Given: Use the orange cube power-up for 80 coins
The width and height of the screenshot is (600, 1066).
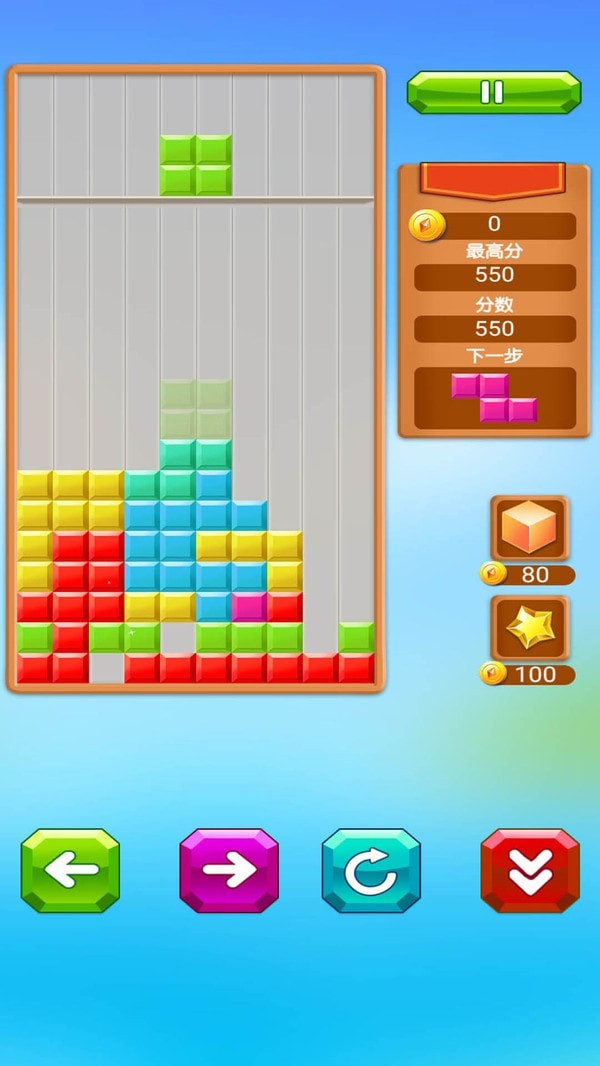Looking at the screenshot, I should coord(530,527).
